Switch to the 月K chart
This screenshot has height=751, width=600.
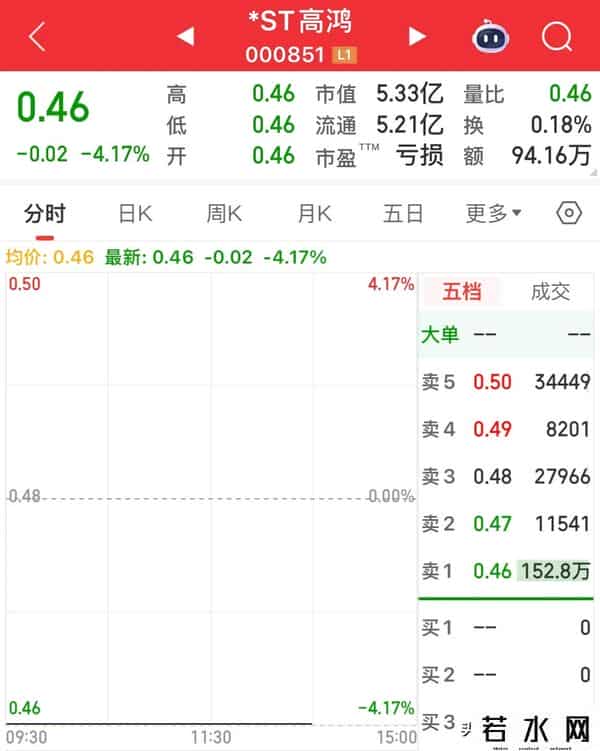(x=314, y=213)
